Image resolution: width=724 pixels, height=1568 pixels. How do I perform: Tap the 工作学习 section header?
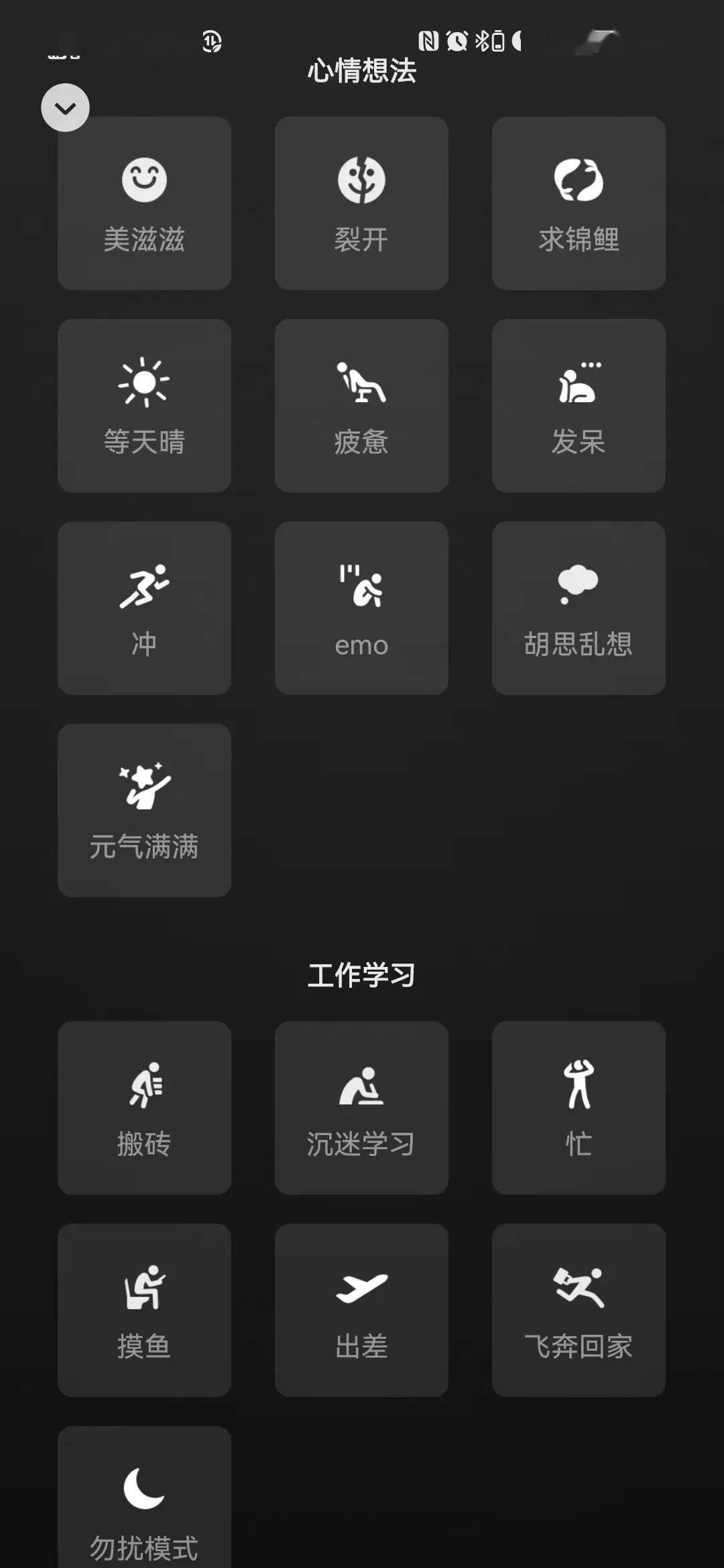(x=362, y=975)
